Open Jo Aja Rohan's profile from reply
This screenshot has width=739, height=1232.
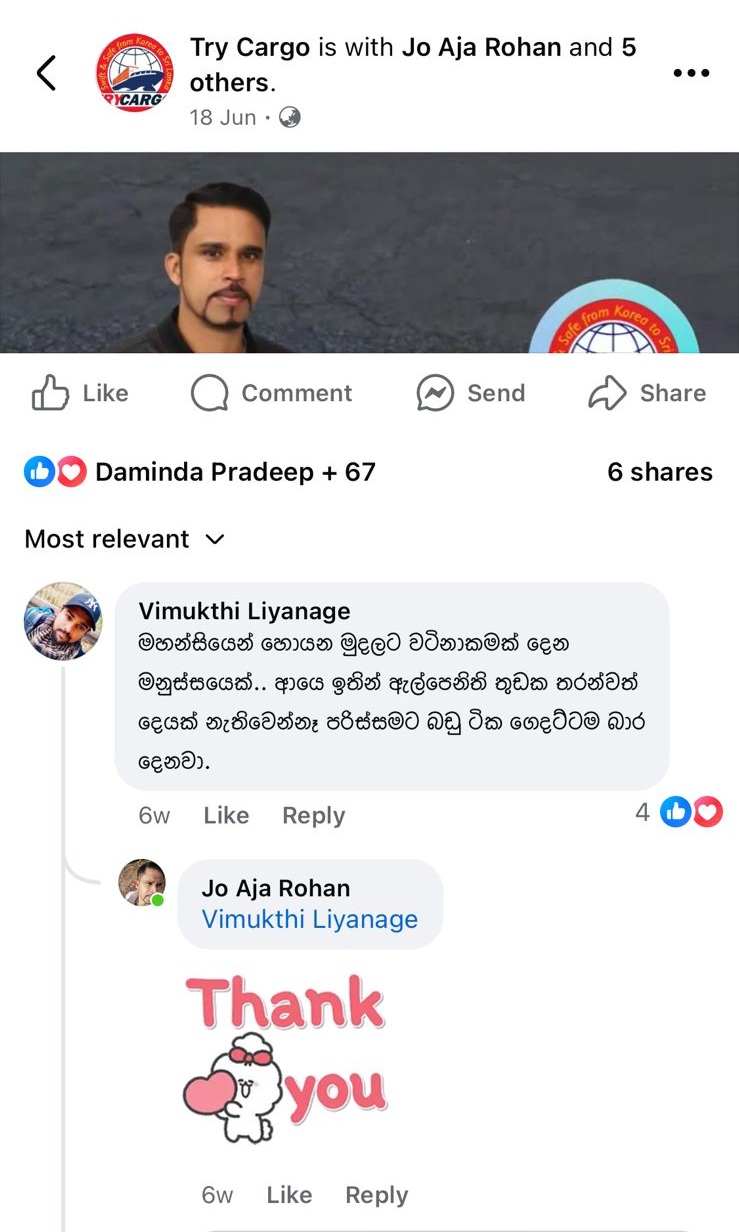click(276, 888)
